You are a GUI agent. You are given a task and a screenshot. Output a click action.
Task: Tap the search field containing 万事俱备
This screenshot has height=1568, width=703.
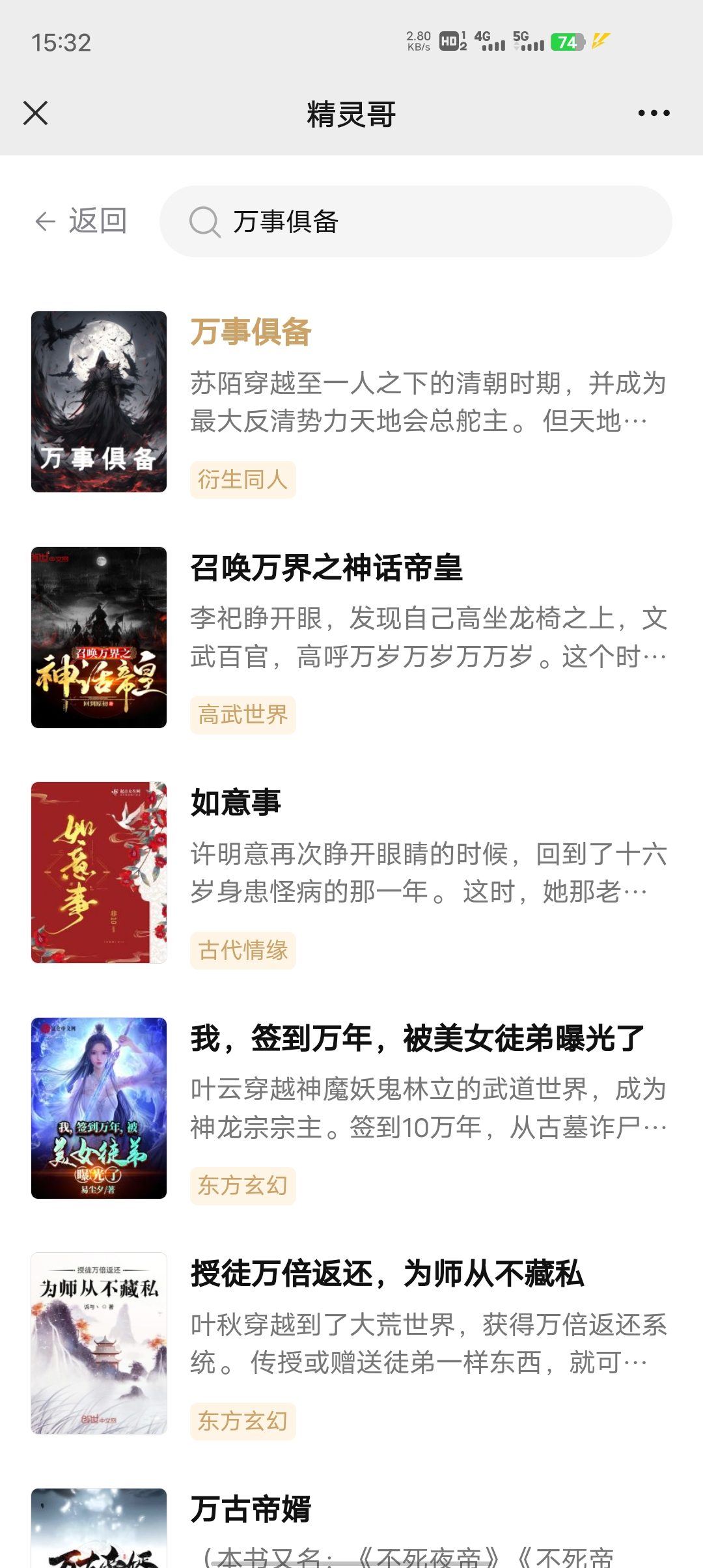415,221
